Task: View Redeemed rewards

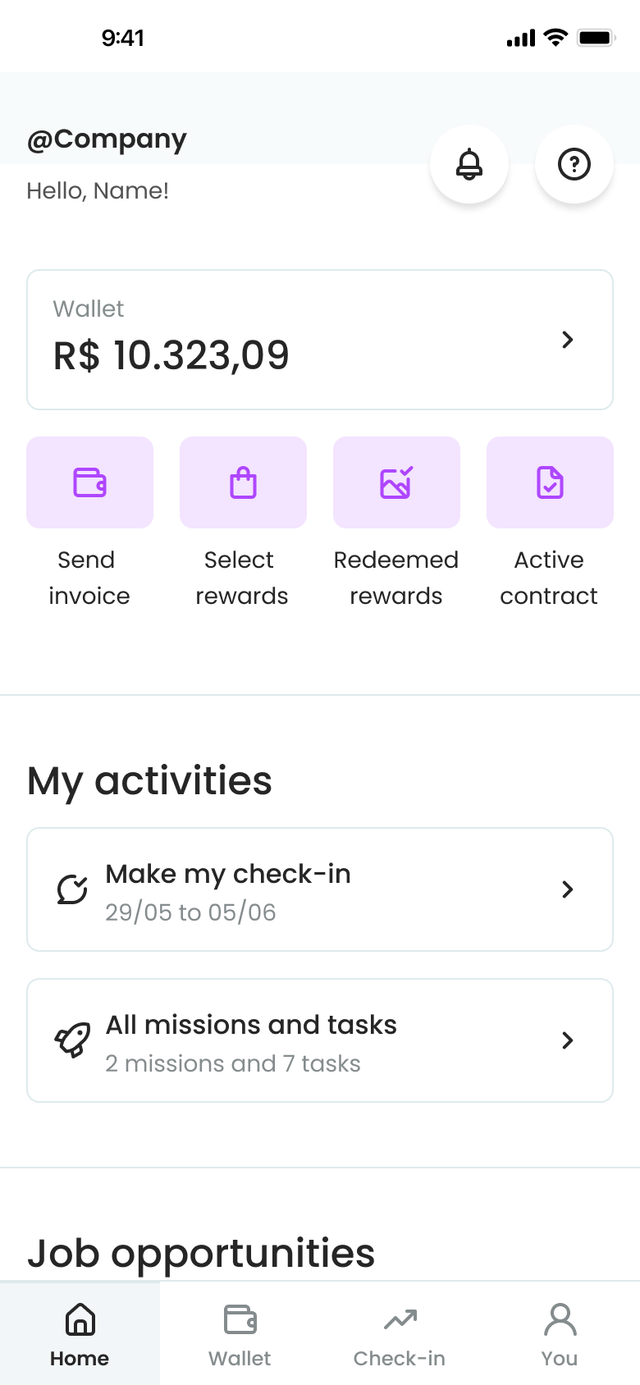Action: [x=396, y=483]
